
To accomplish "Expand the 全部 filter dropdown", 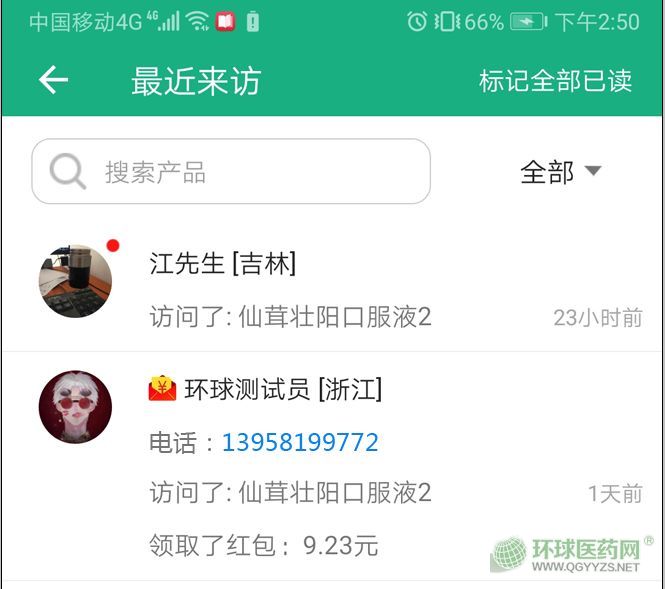I will coord(560,172).
